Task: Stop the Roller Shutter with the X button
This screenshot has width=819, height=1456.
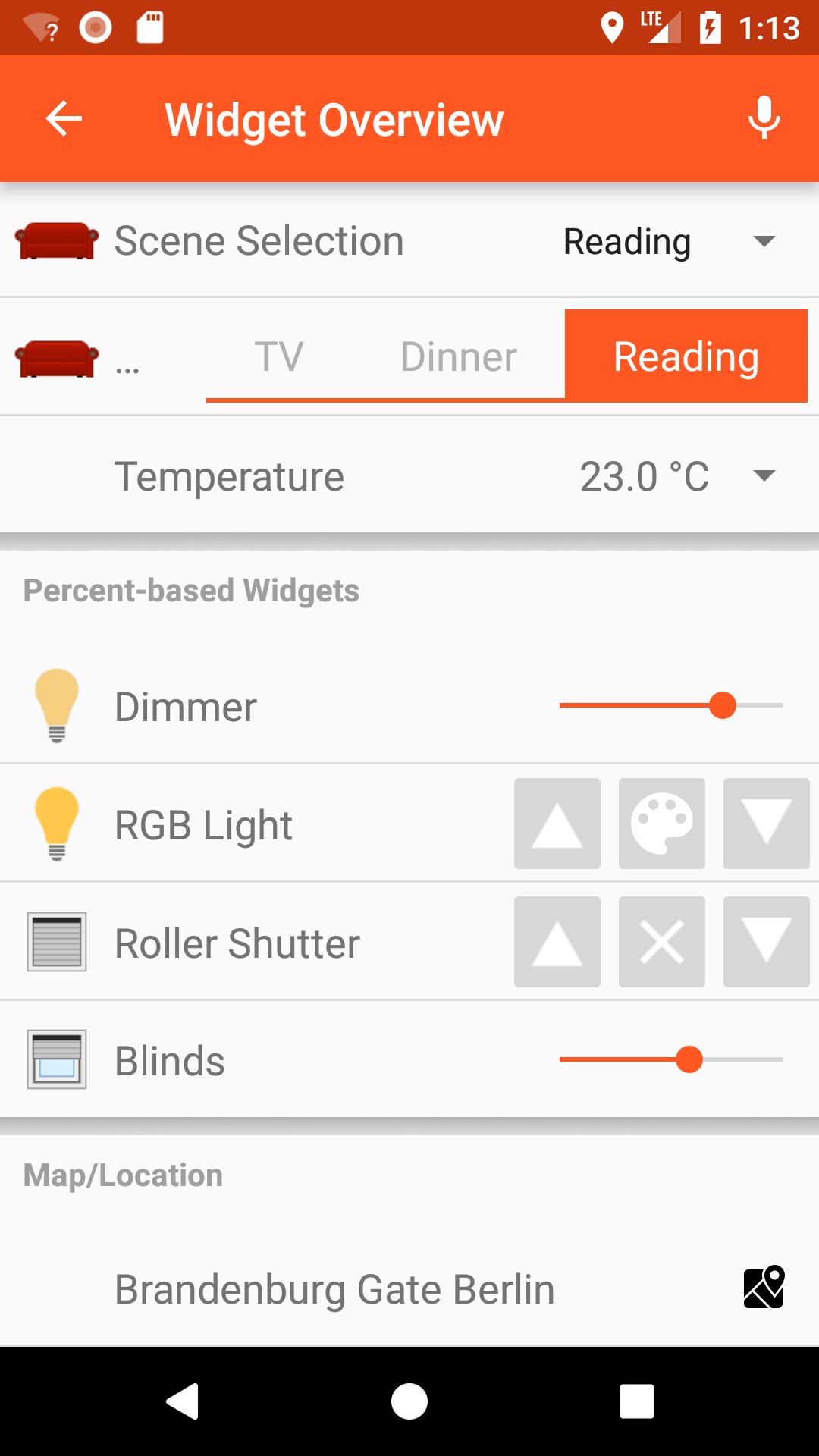Action: 661,942
